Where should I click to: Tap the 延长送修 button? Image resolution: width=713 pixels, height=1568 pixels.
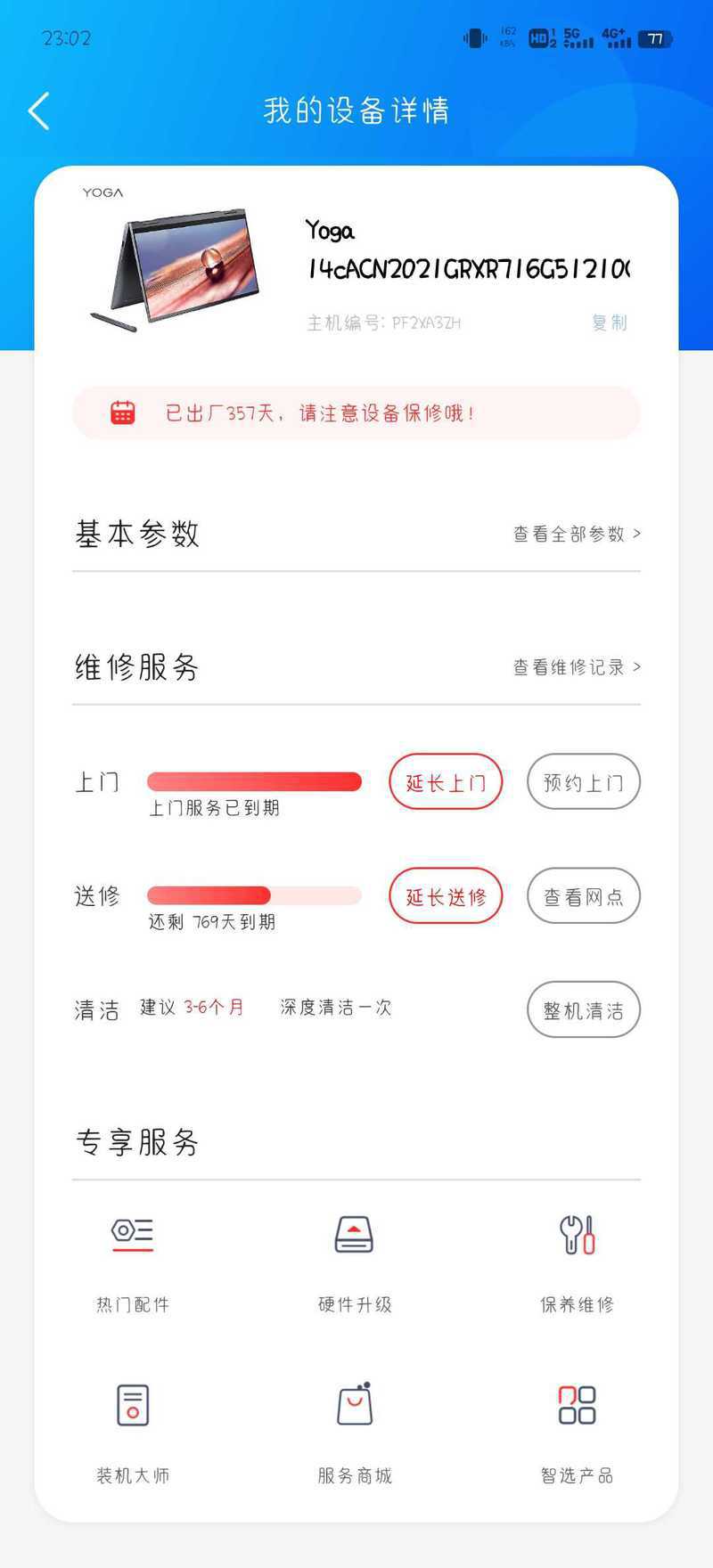446,896
